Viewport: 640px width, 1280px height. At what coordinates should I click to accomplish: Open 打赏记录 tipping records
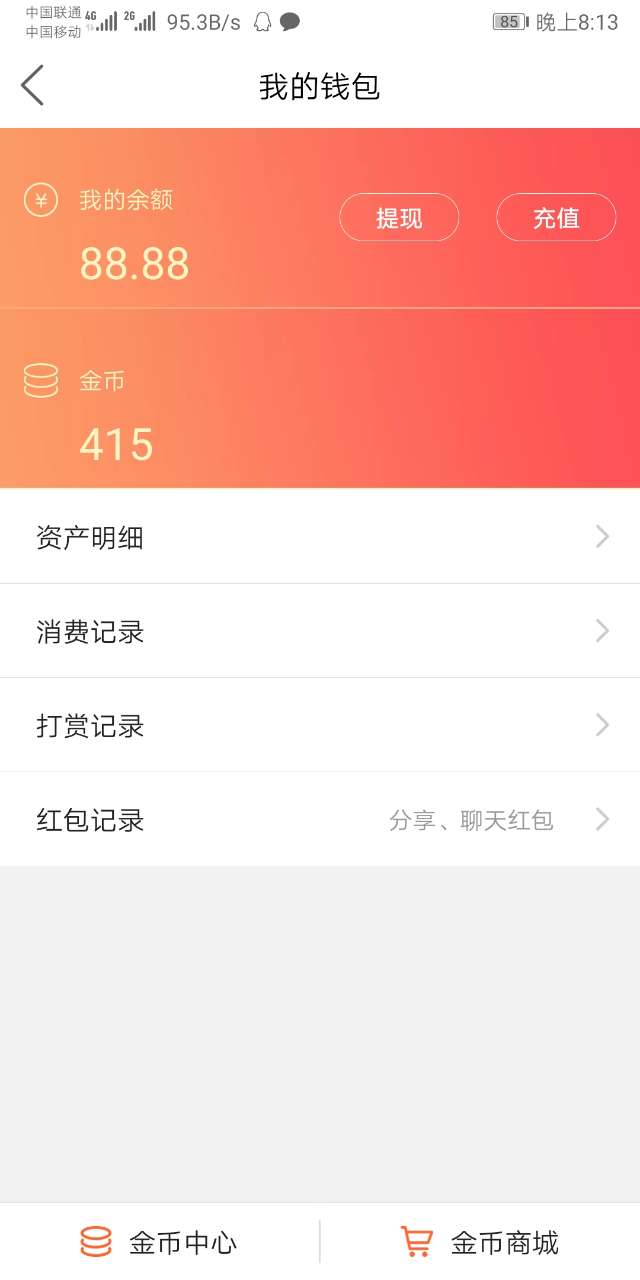point(320,725)
